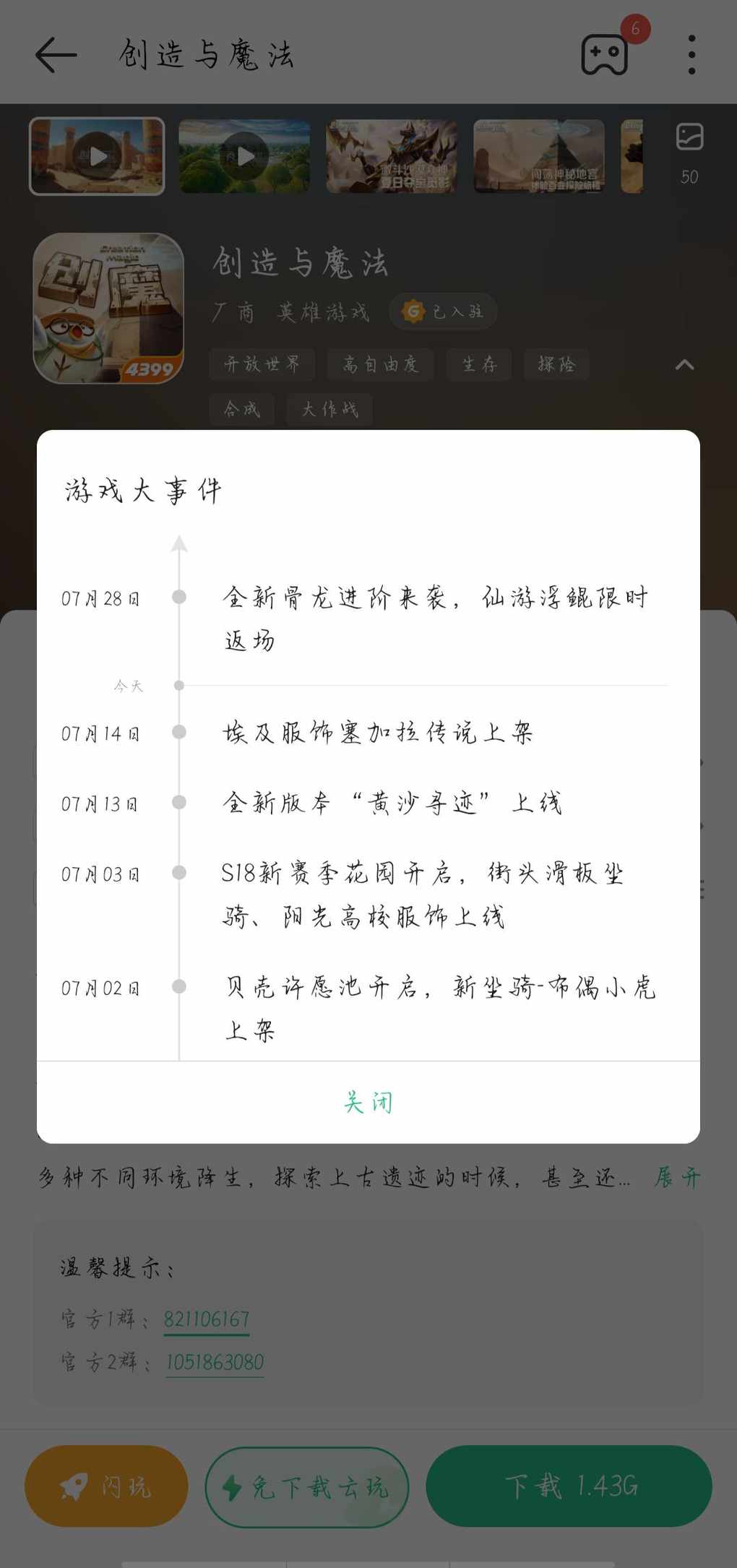This screenshot has width=737, height=1568.
Task: Close the 游戏大事件 dialog with 关闭
Action: point(368,1102)
